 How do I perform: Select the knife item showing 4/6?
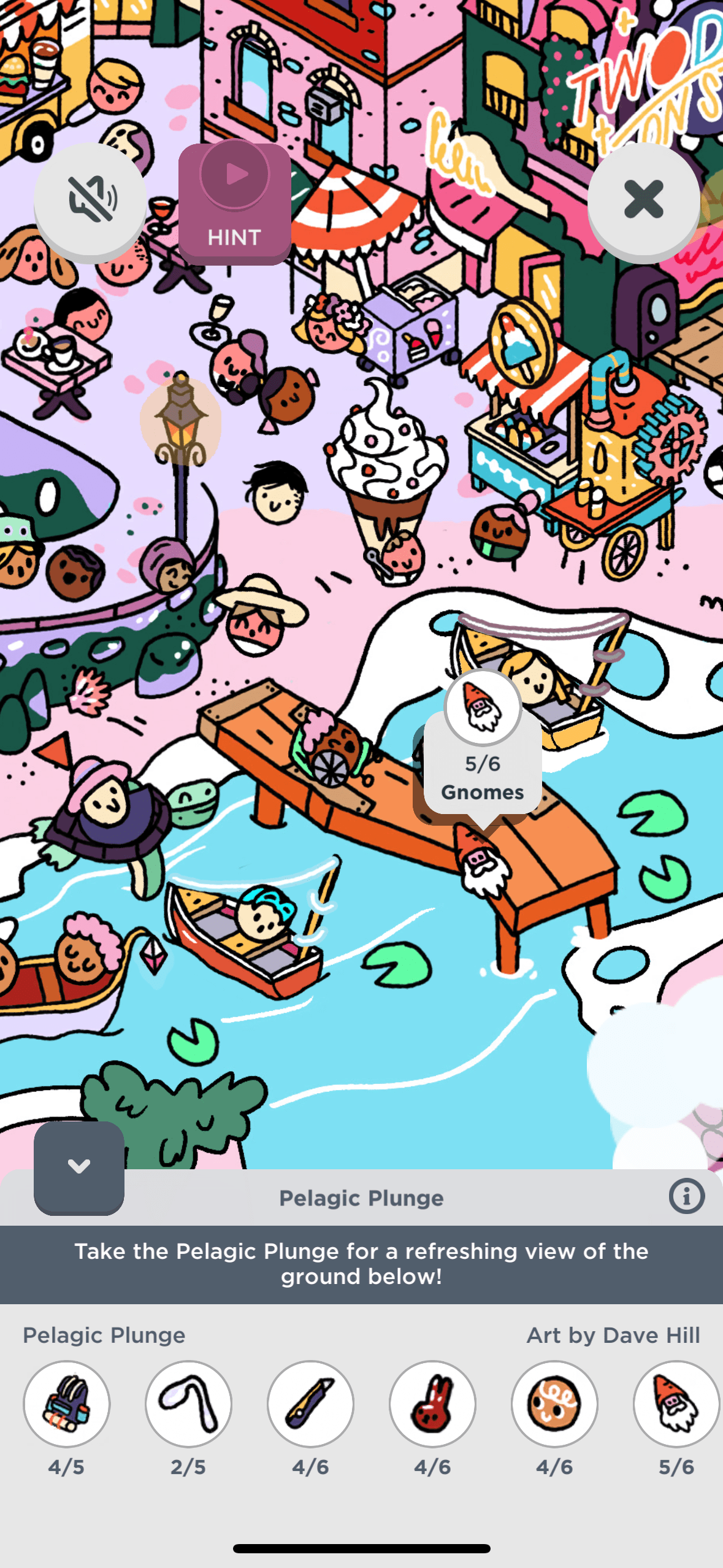pyautogui.click(x=310, y=1402)
